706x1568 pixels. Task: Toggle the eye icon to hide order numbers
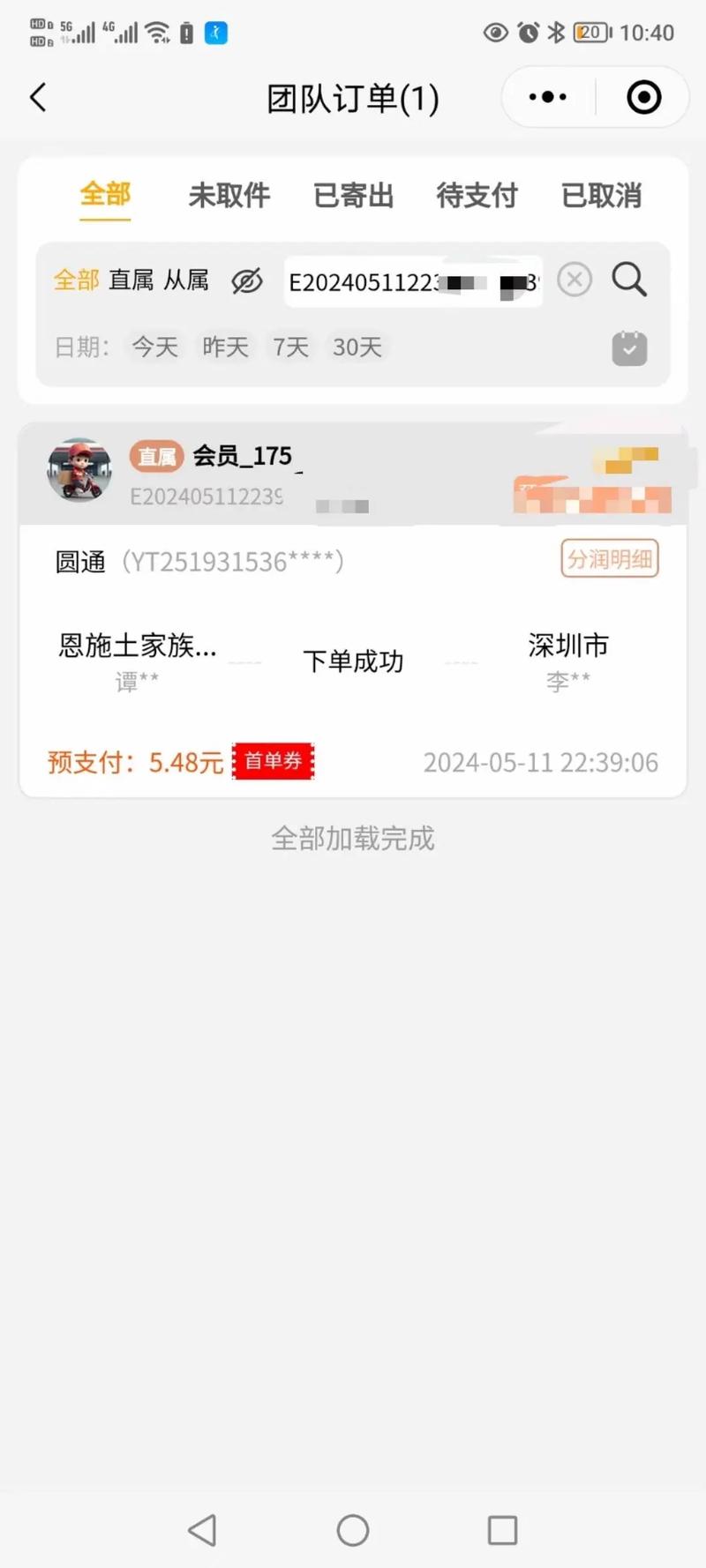coord(245,280)
